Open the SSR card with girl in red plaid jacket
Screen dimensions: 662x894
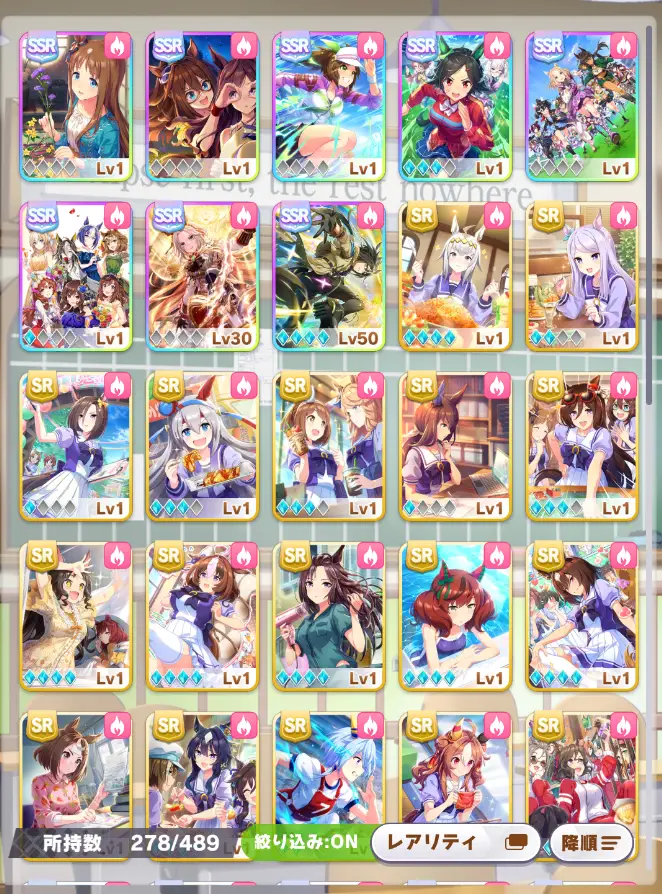coord(455,105)
